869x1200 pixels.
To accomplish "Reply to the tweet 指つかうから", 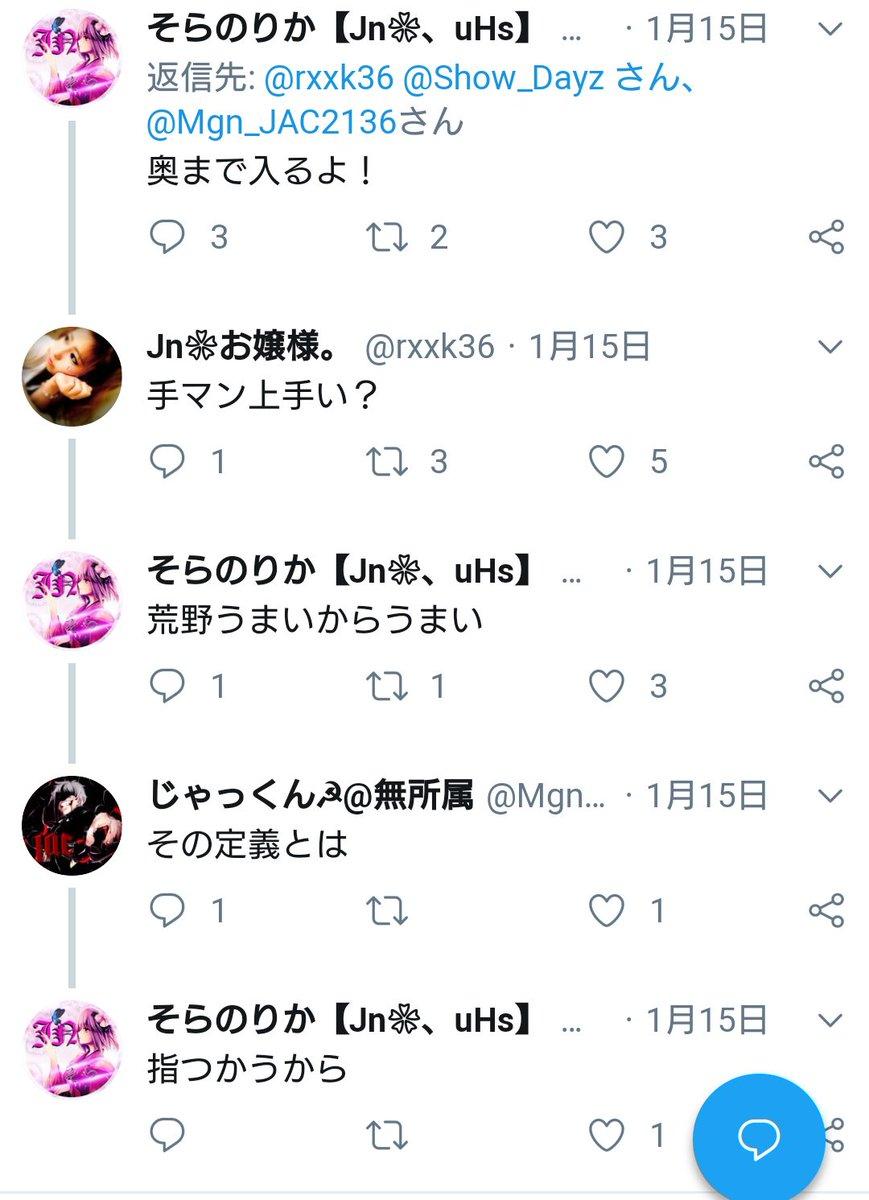I will pyautogui.click(x=167, y=1134).
